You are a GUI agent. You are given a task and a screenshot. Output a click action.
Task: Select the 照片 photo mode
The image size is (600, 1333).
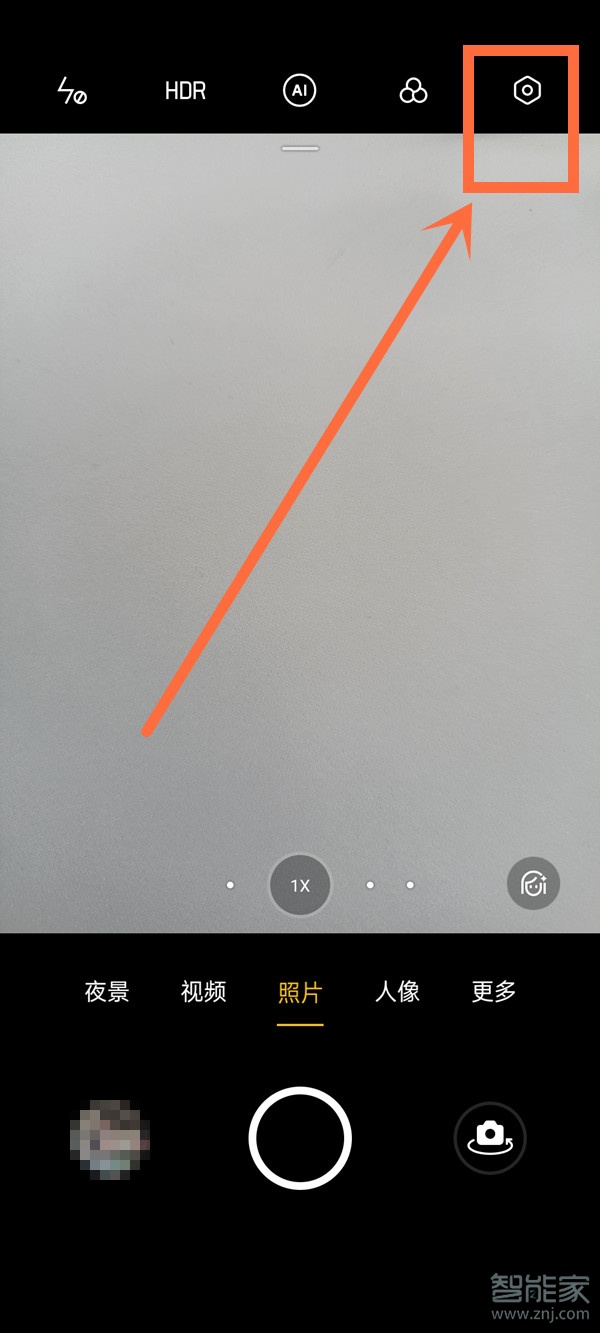pyautogui.click(x=300, y=992)
